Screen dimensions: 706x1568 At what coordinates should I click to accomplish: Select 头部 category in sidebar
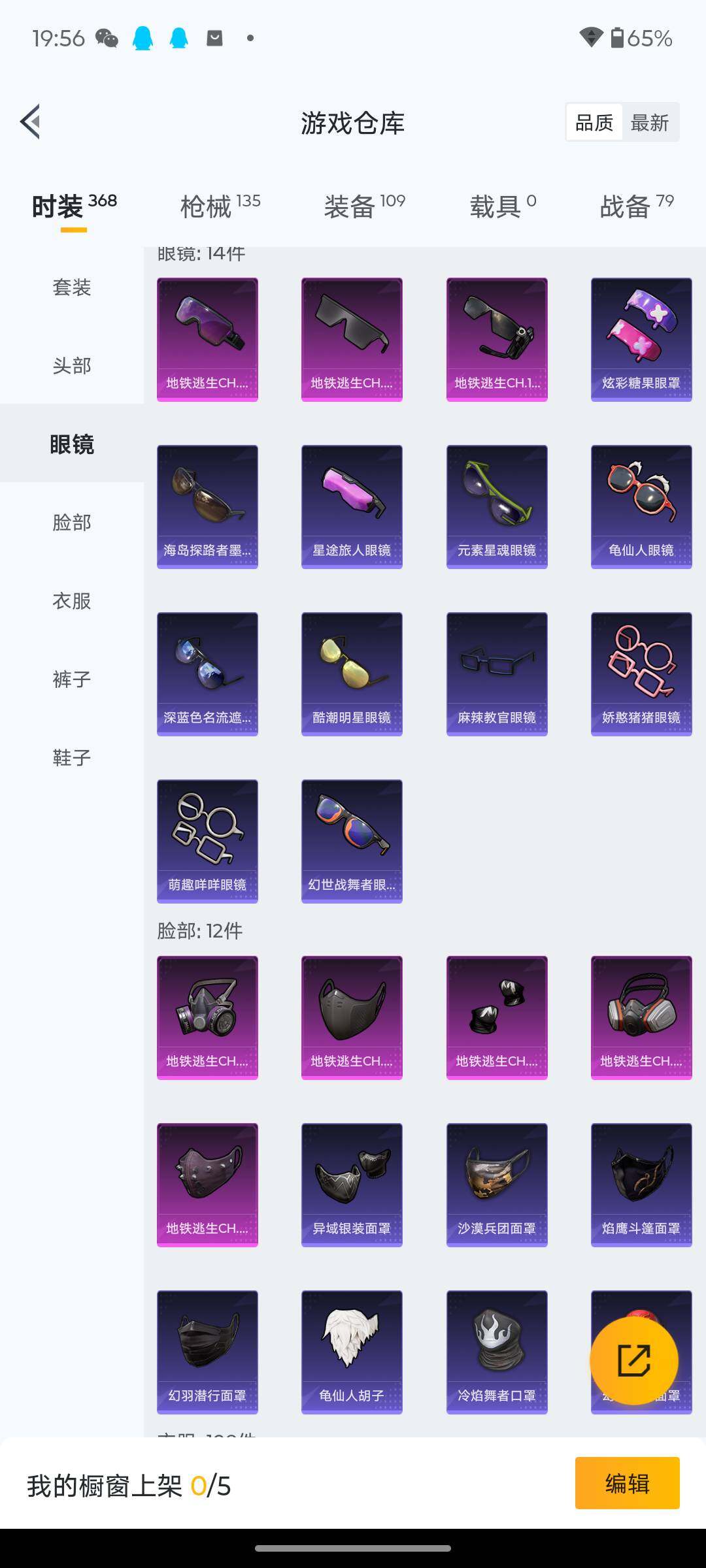coord(72,366)
